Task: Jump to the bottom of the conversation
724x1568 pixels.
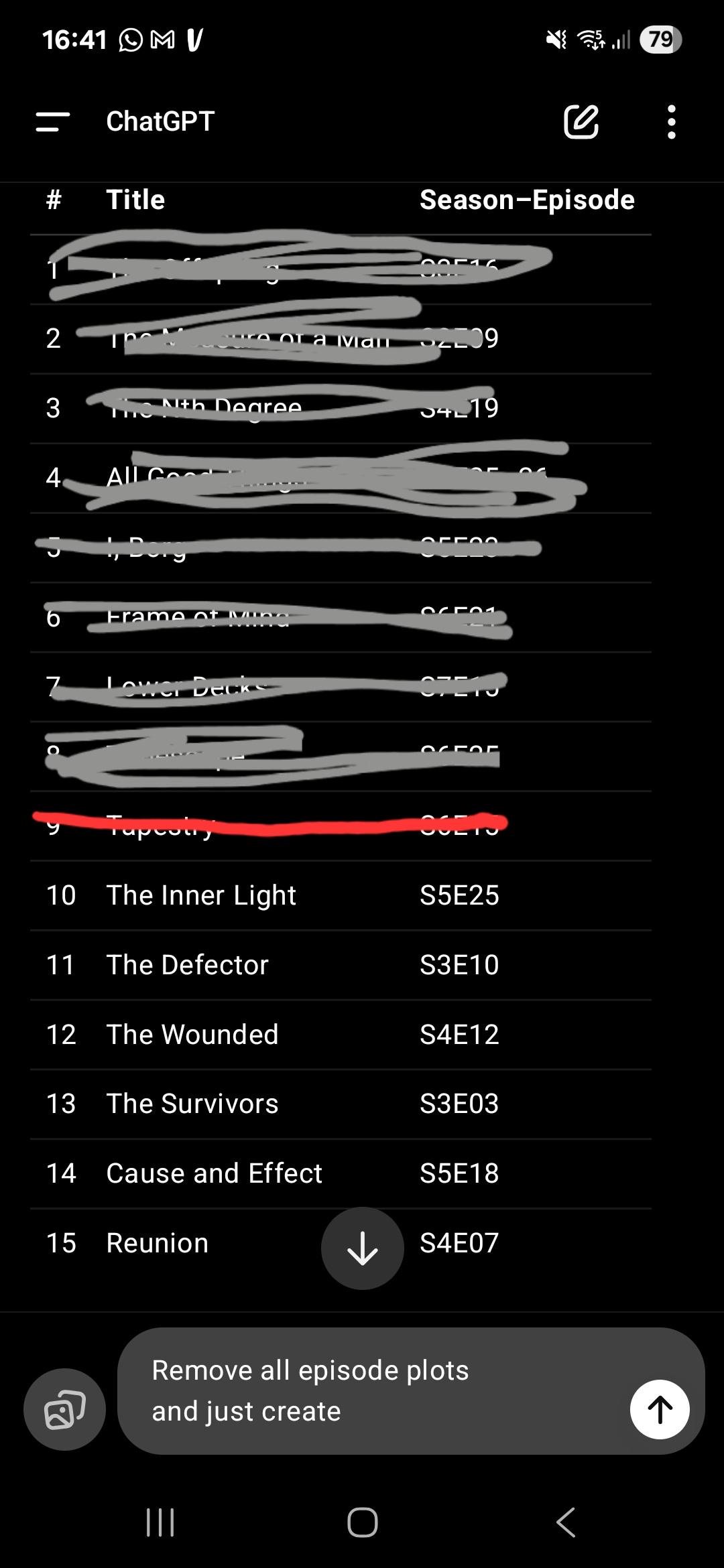Action: 363,1248
